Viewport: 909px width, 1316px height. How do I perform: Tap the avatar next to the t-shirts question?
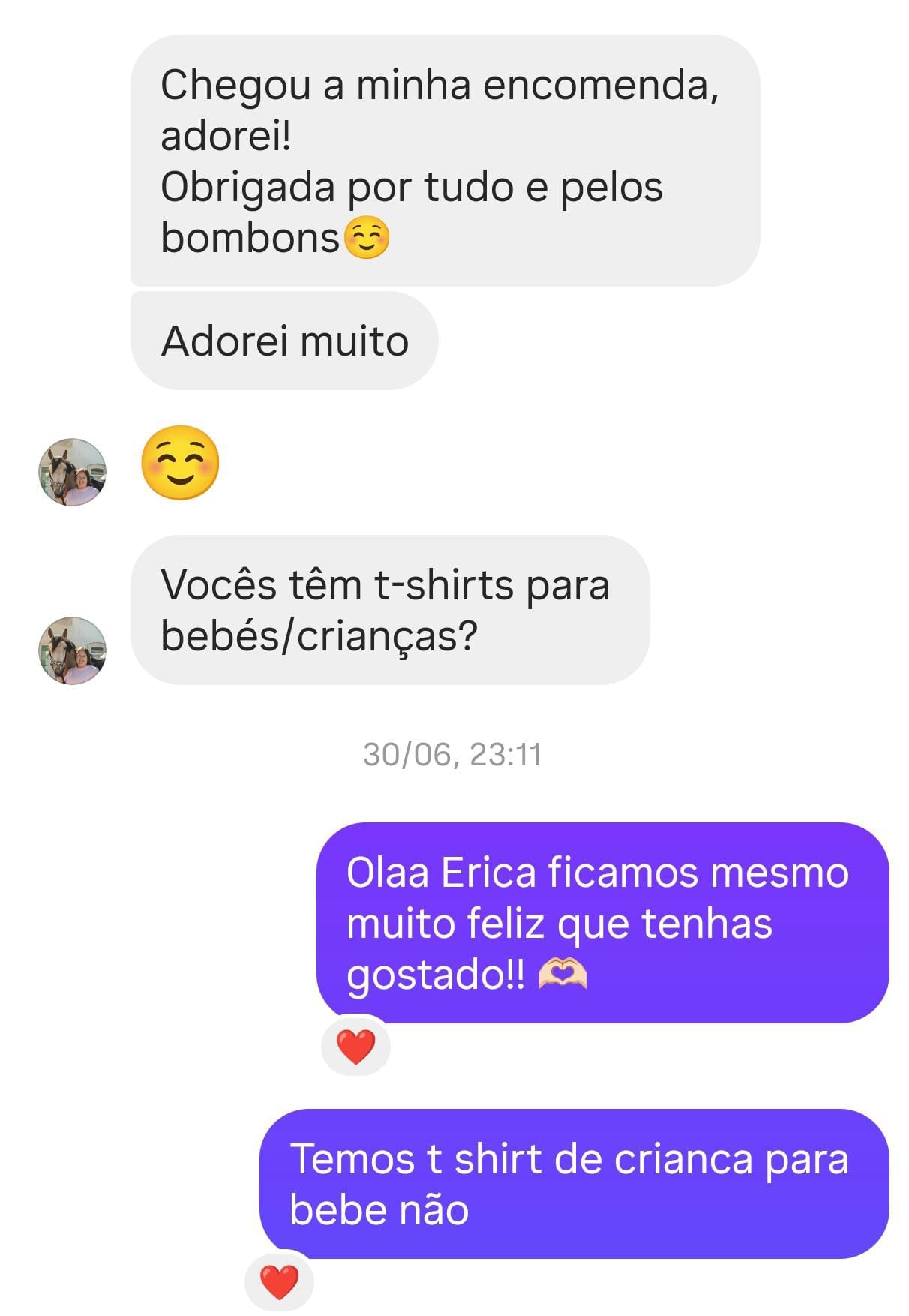72,650
